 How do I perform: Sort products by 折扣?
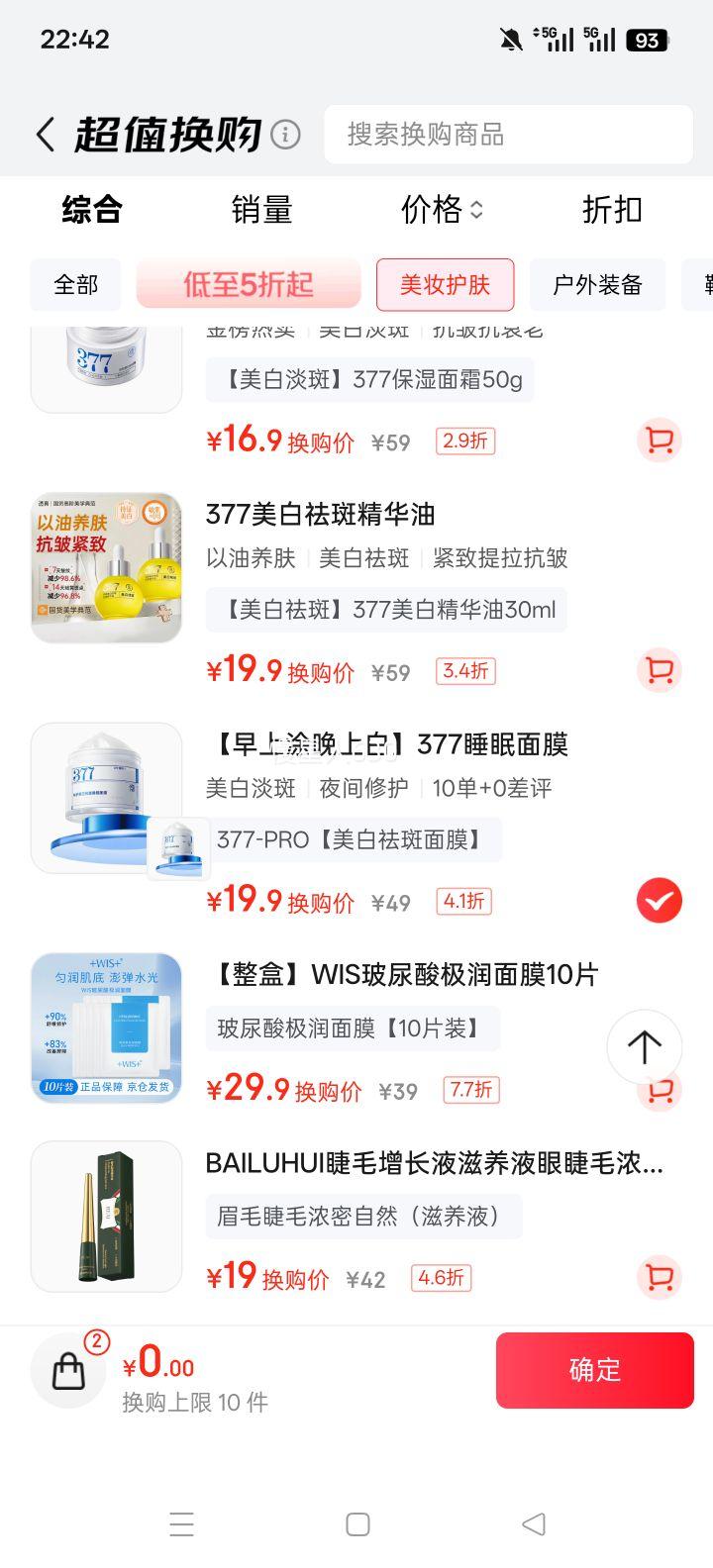coord(612,210)
